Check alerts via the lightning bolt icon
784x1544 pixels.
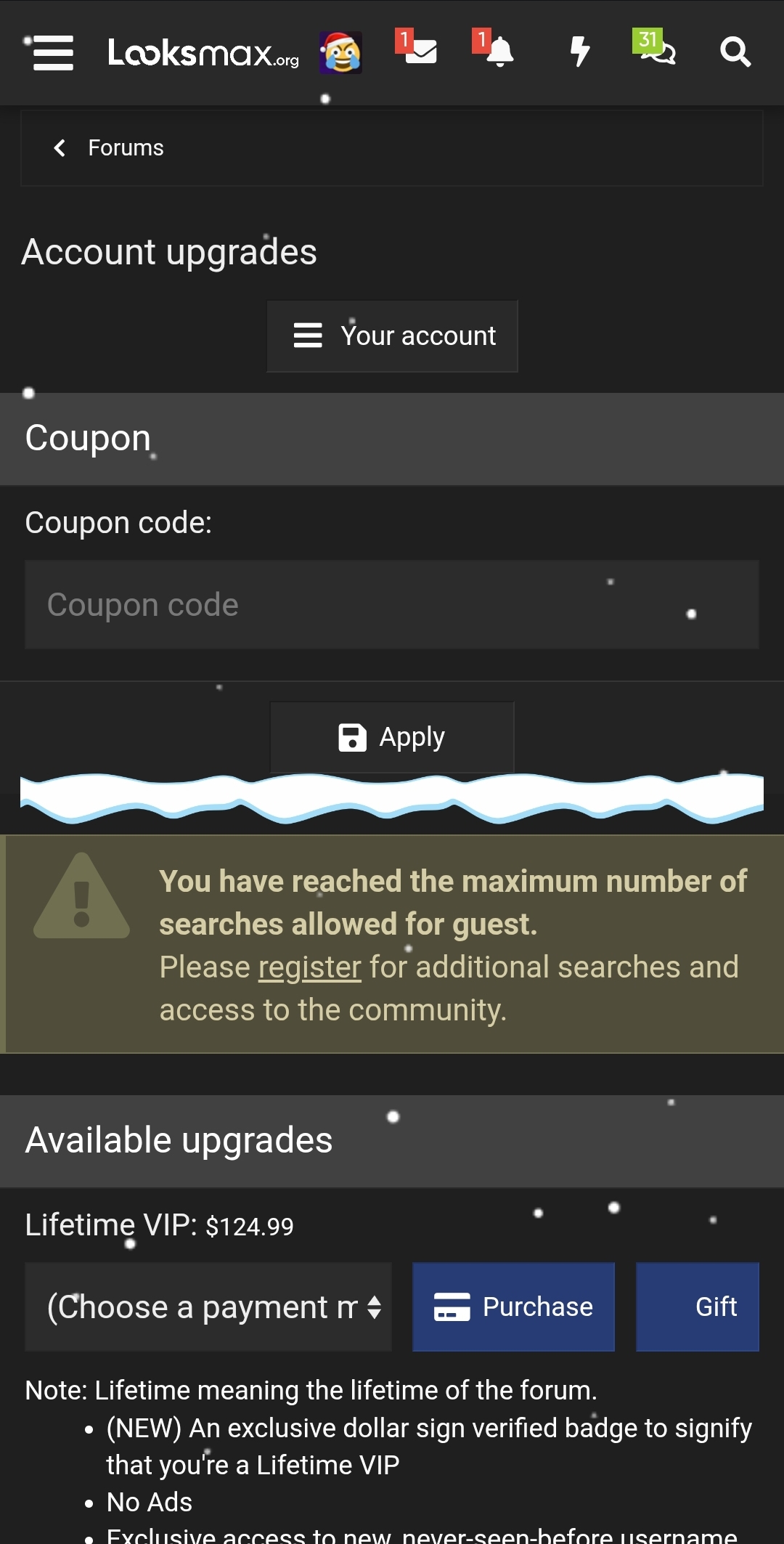tap(579, 53)
